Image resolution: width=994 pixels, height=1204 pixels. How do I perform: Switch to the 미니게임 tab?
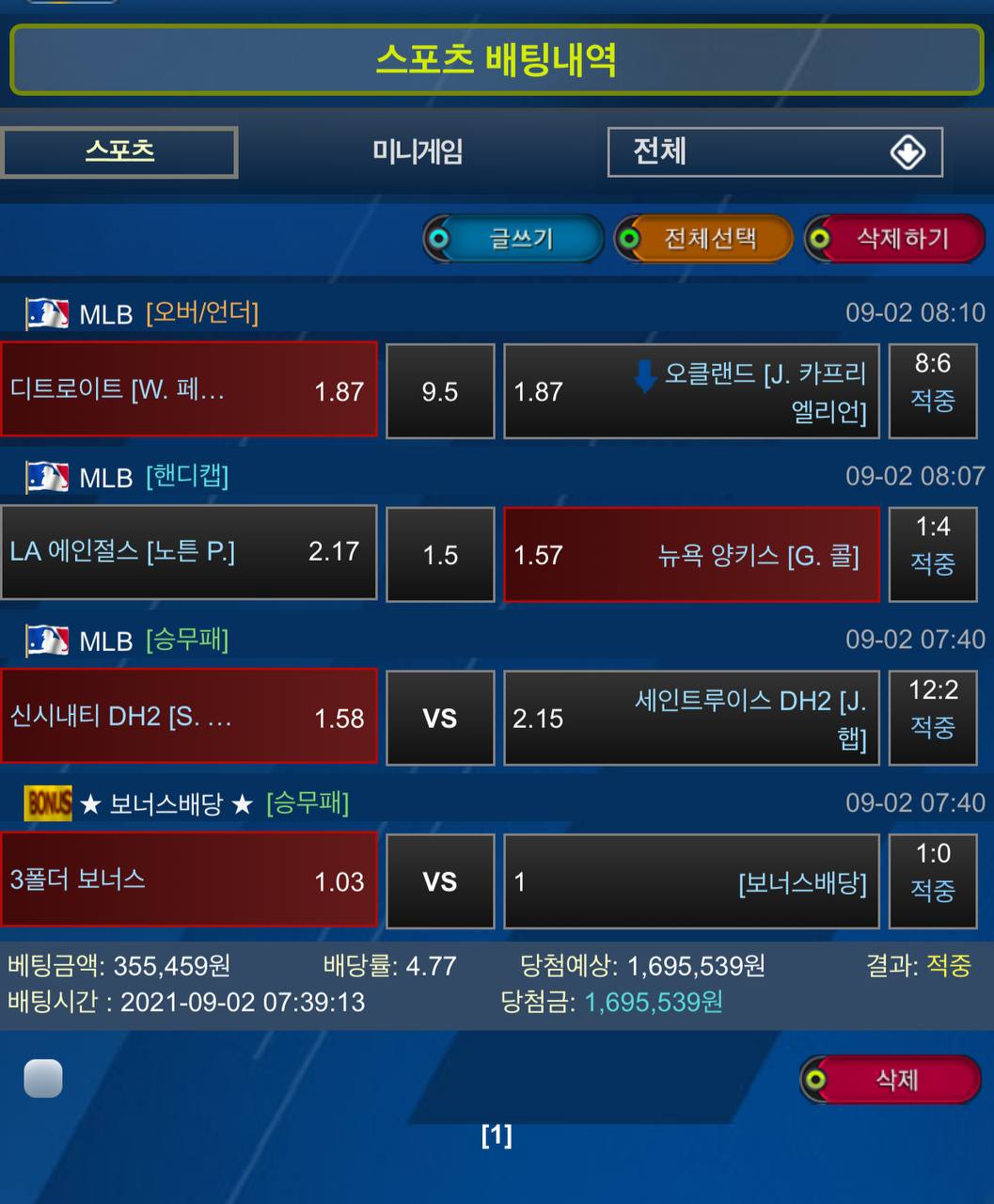pos(418,151)
